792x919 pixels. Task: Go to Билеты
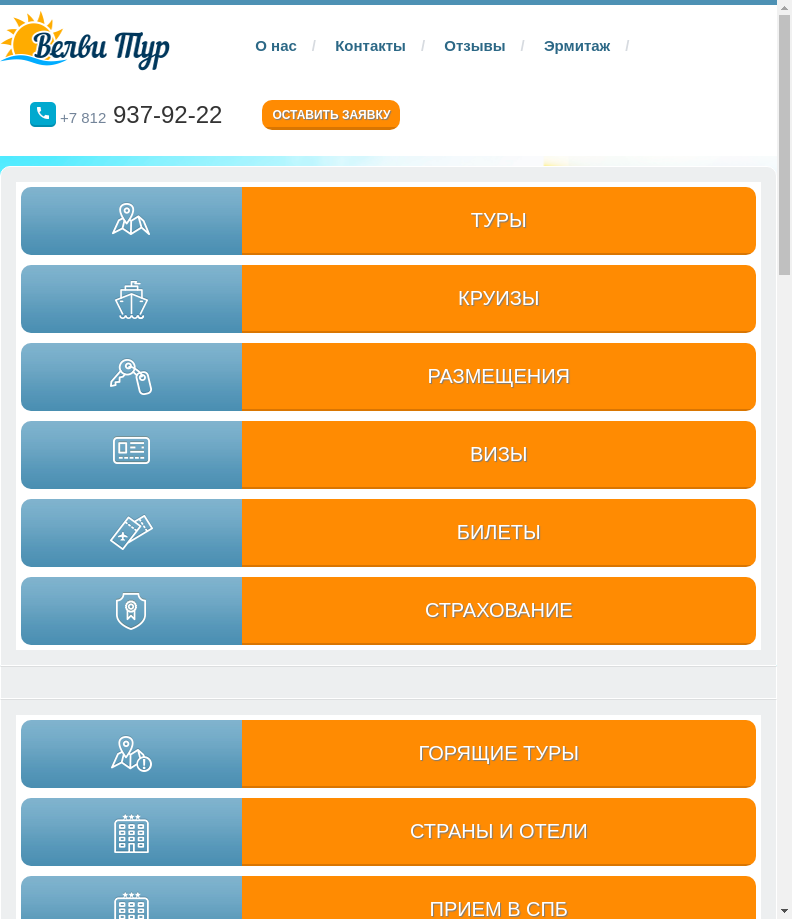coord(498,533)
